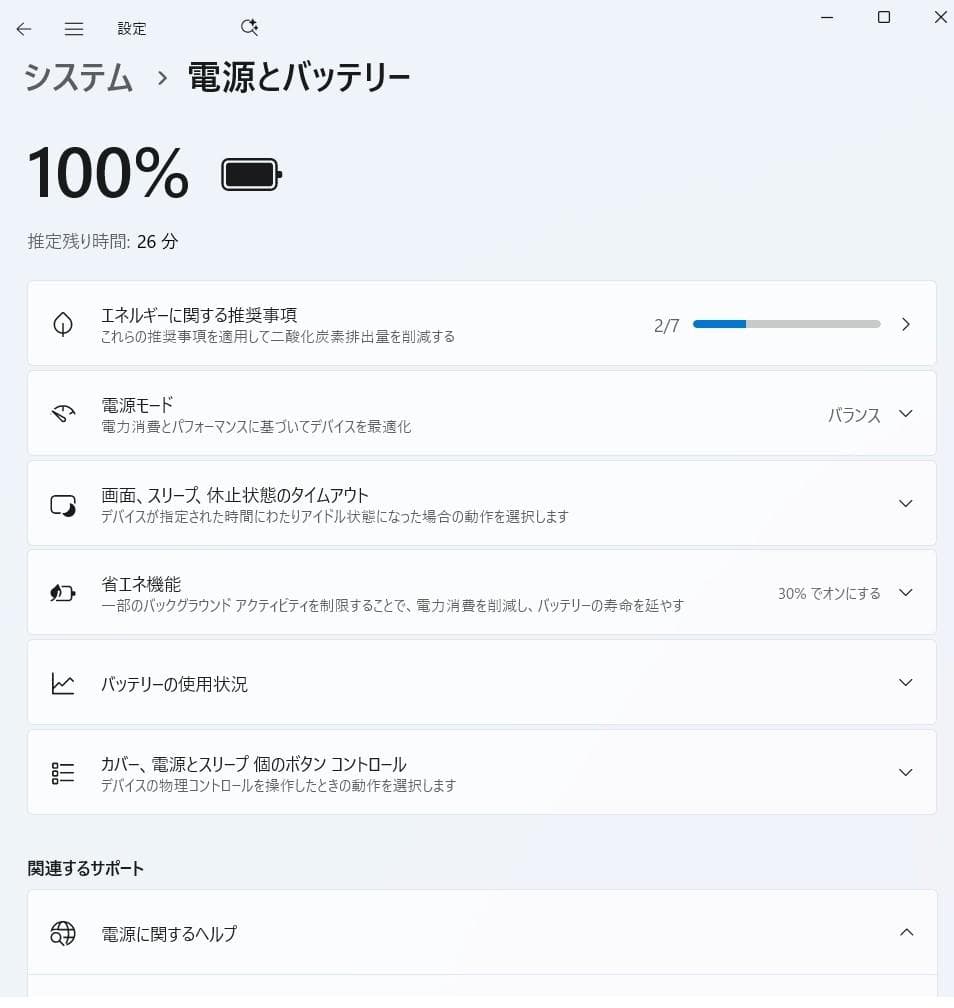Open the navigation hamburger menu
The height and width of the screenshot is (1008, 954).
[x=73, y=28]
